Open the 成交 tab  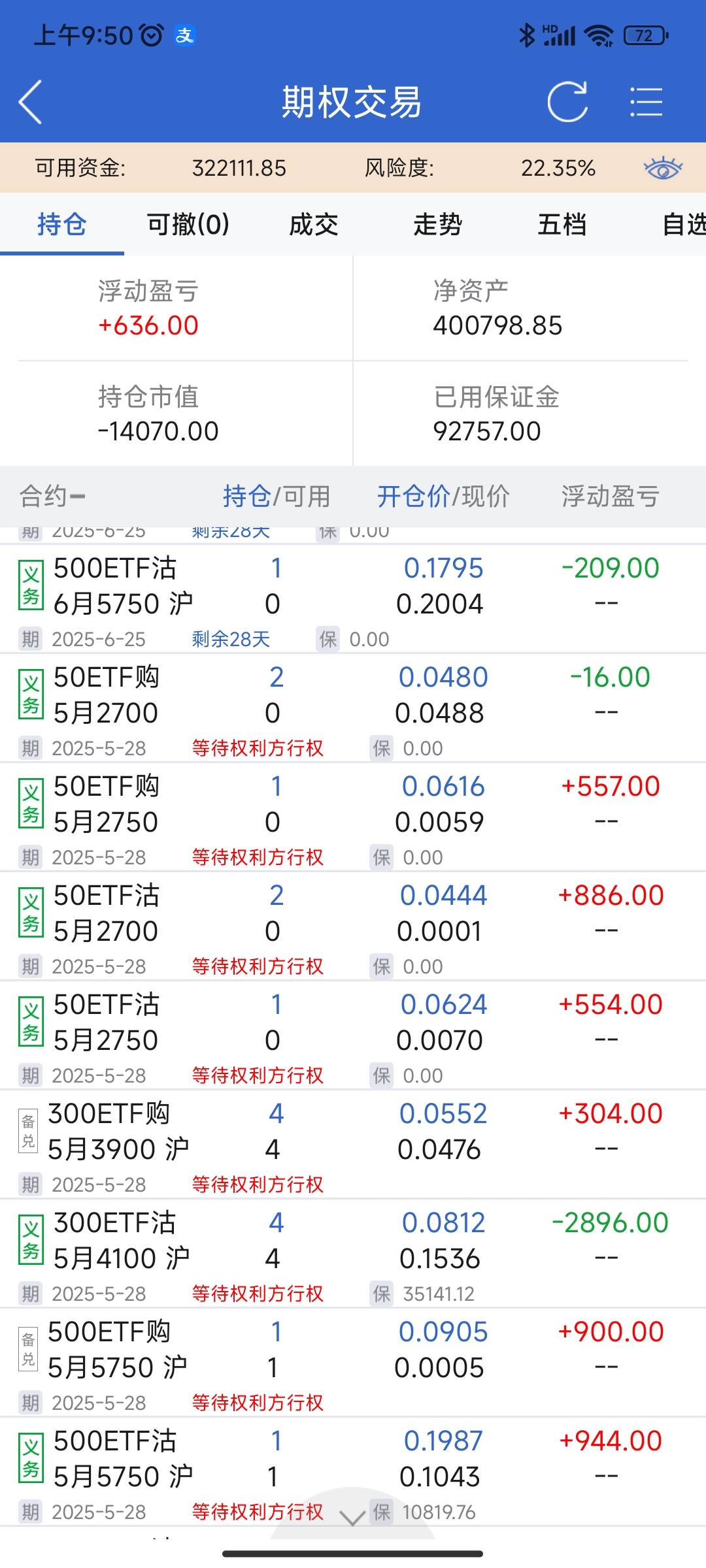point(314,225)
